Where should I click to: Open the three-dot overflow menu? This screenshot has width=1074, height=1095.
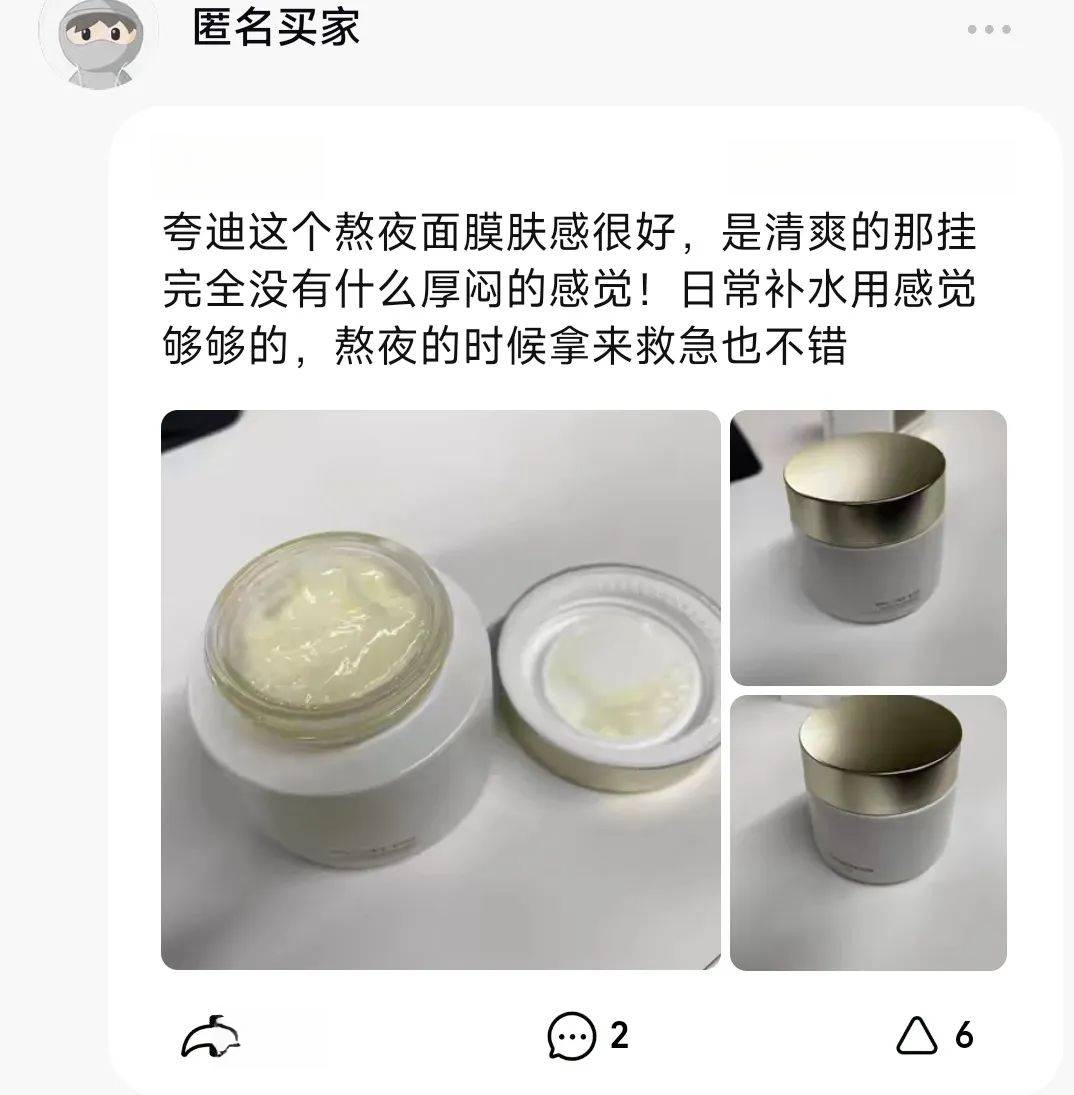(988, 30)
